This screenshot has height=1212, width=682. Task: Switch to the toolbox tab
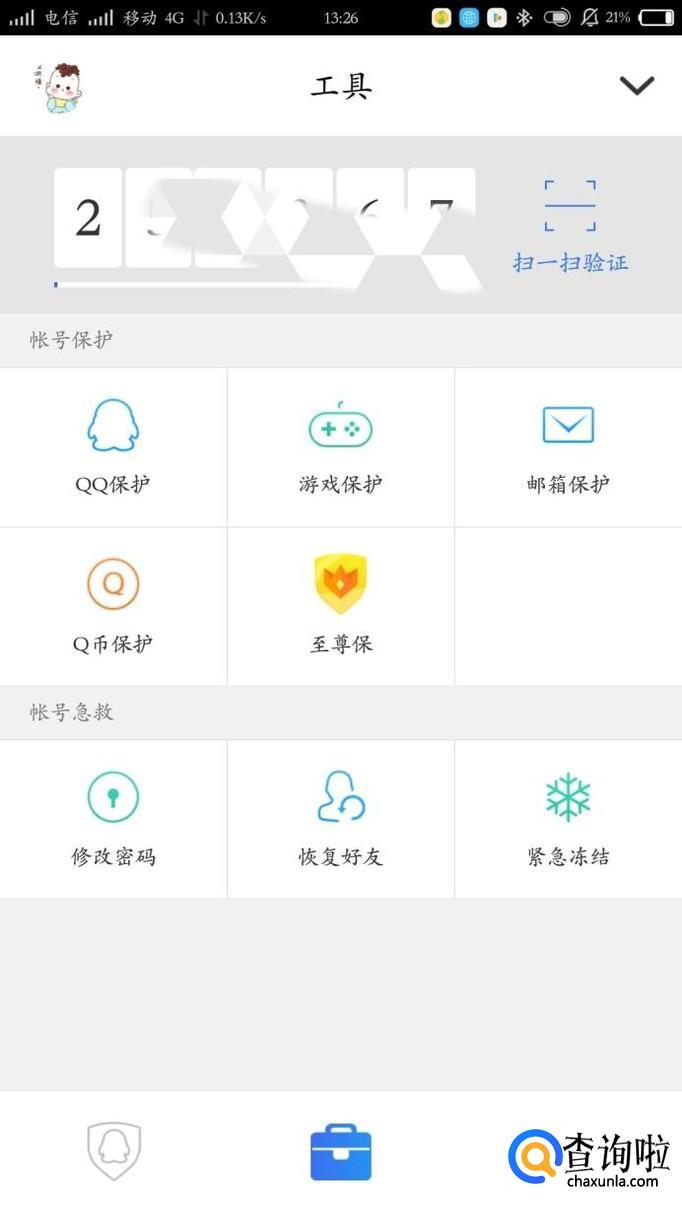click(x=340, y=1152)
